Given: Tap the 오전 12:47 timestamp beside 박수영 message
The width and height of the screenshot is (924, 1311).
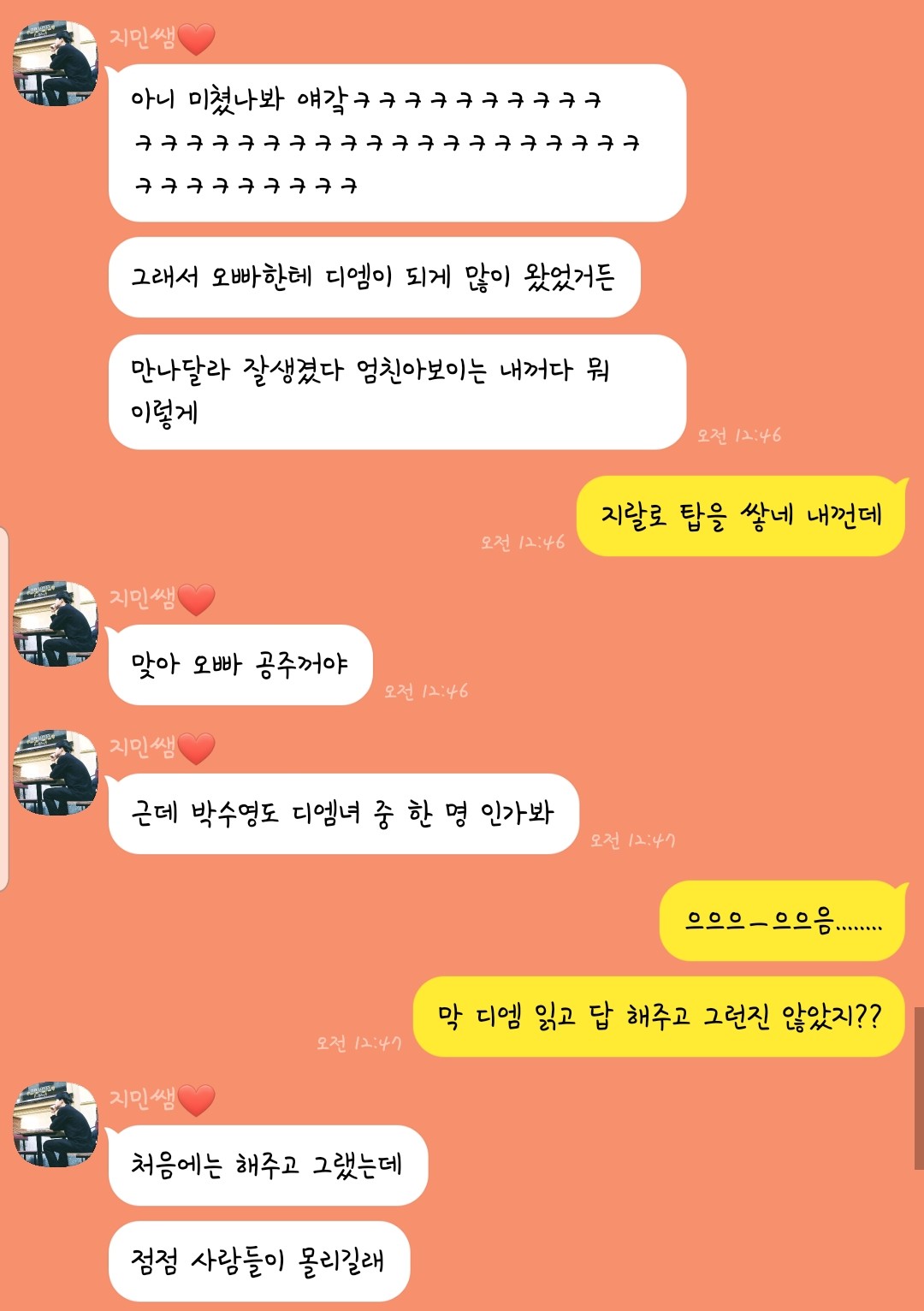Looking at the screenshot, I should tap(633, 841).
